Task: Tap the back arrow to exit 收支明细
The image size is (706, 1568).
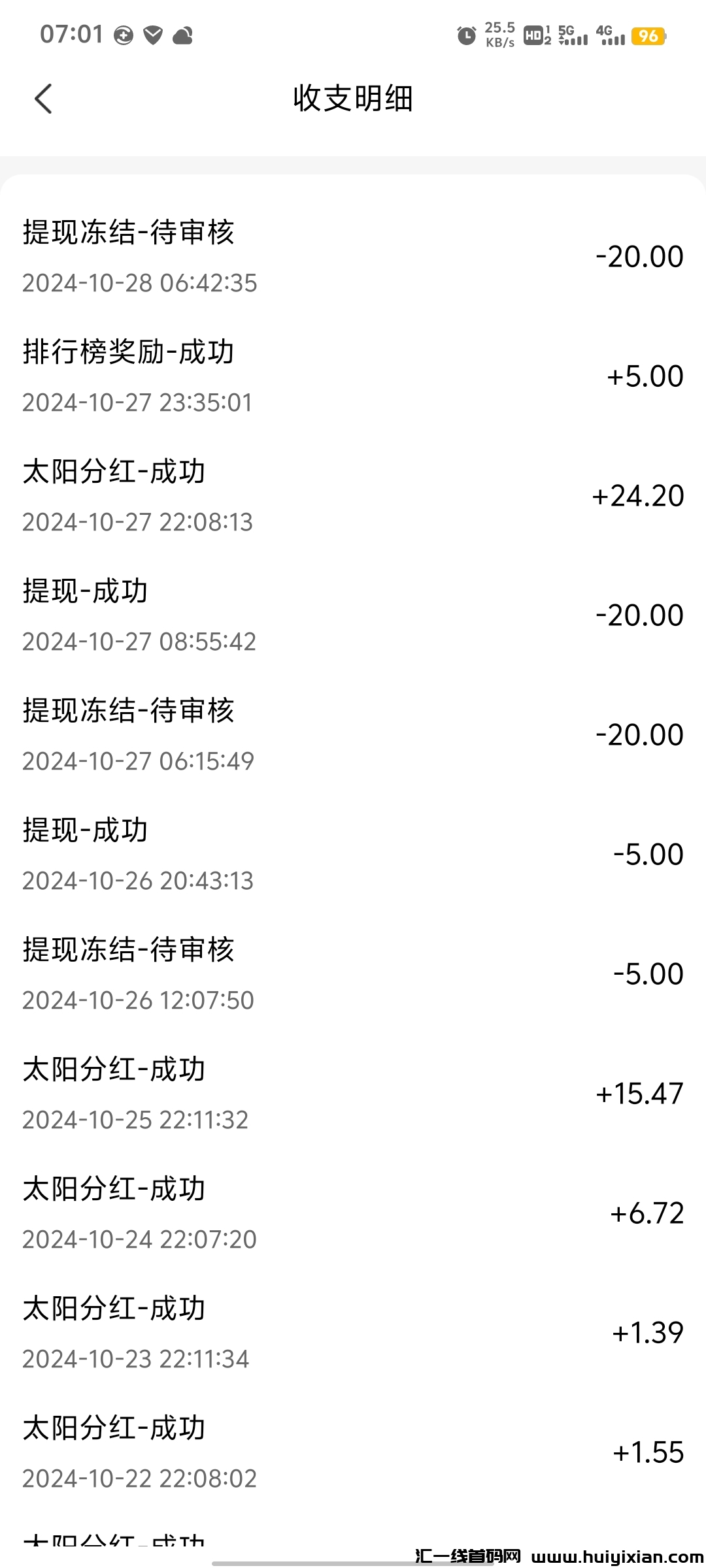Action: (x=43, y=98)
